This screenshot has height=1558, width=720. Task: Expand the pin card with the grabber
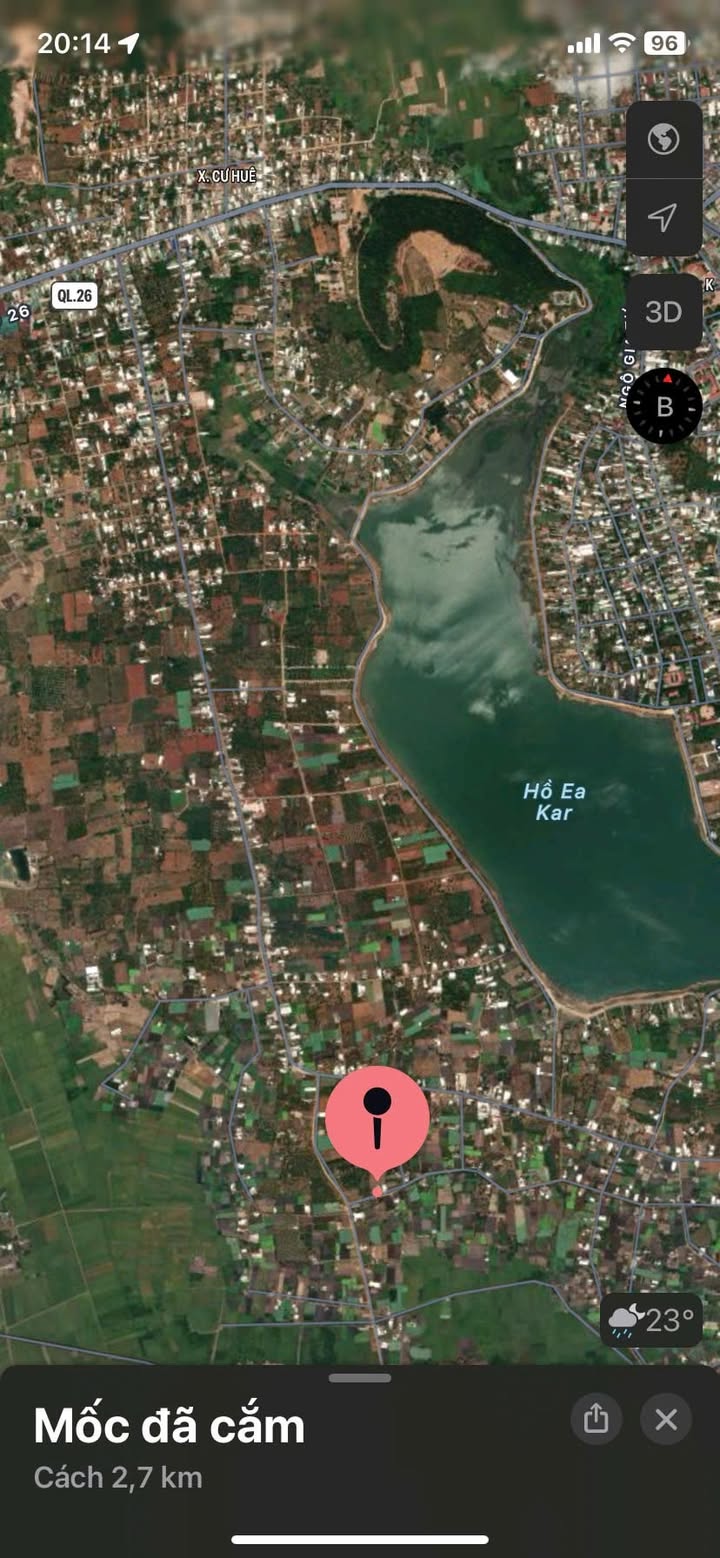360,1378
